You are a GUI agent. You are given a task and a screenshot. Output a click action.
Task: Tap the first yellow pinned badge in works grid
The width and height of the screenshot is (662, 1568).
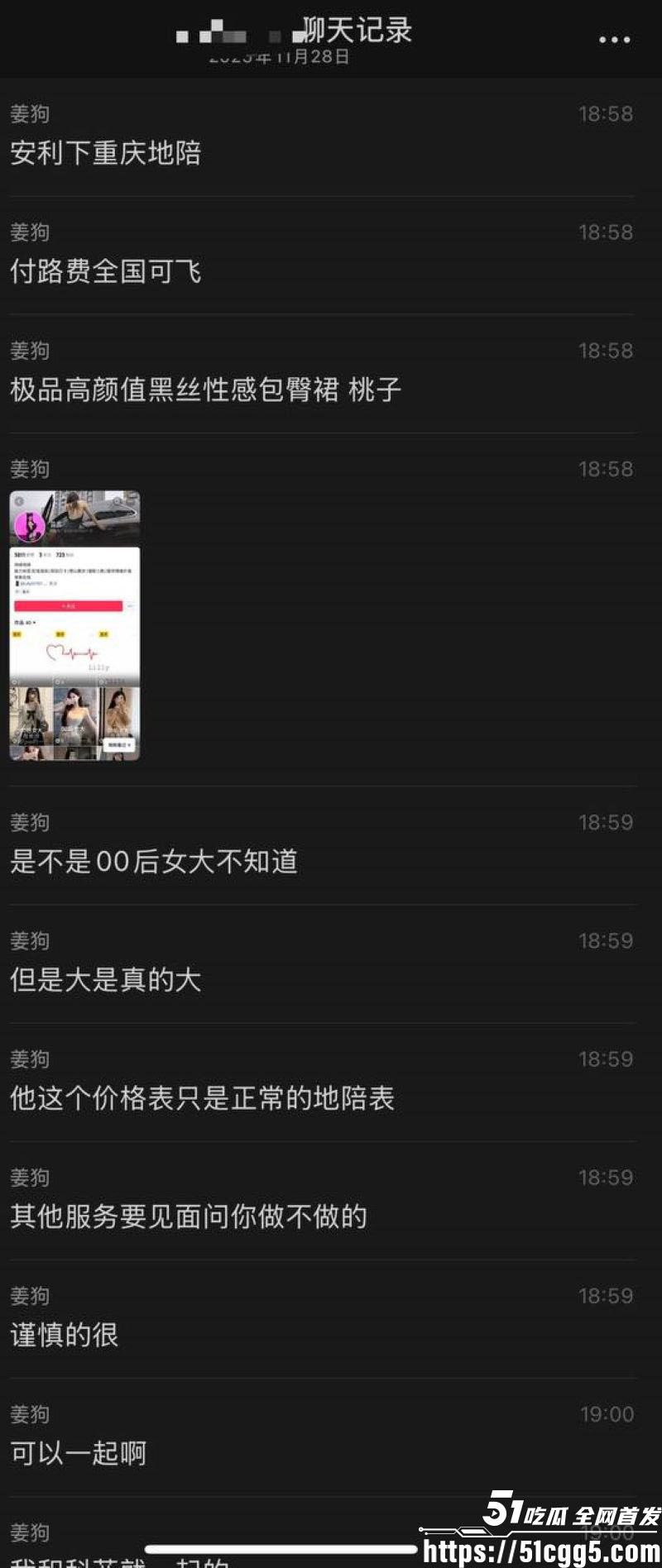click(17, 634)
